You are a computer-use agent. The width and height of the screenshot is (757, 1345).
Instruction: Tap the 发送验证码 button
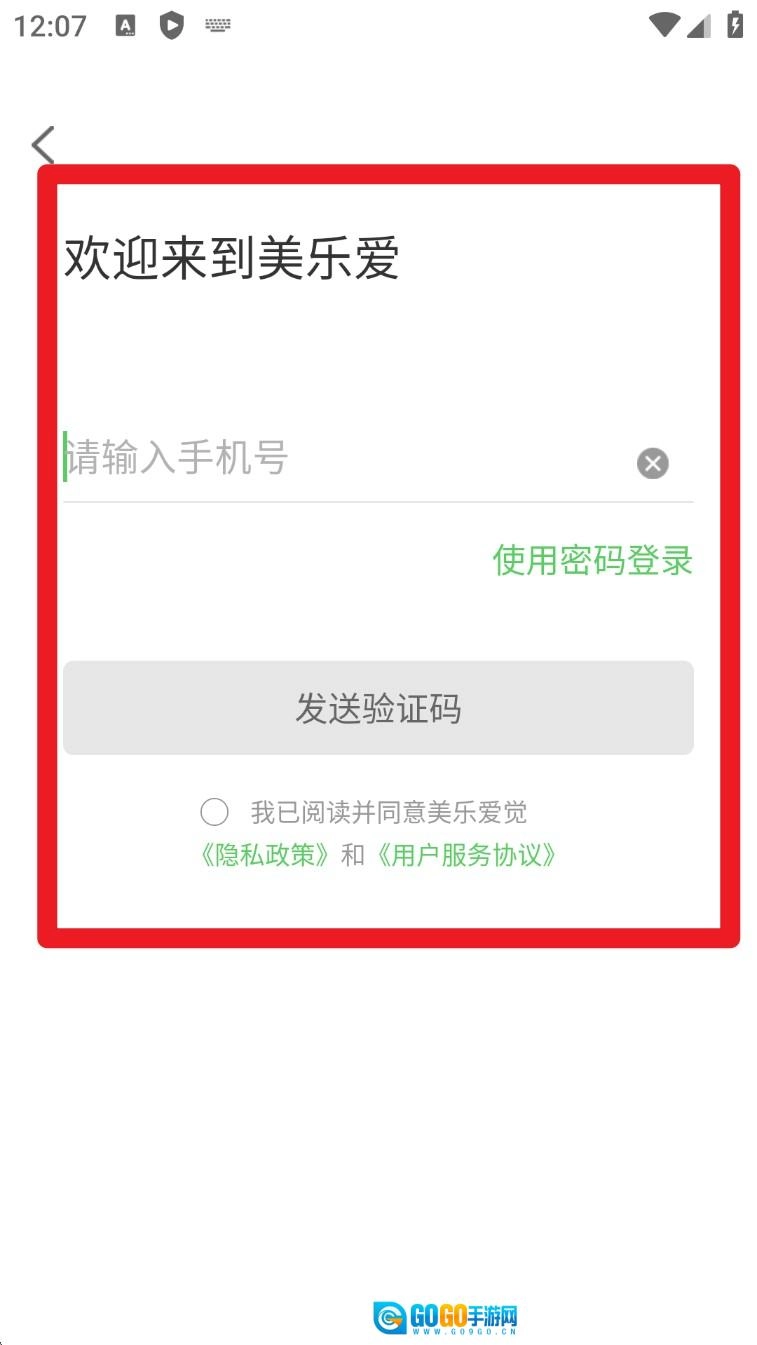tap(378, 708)
